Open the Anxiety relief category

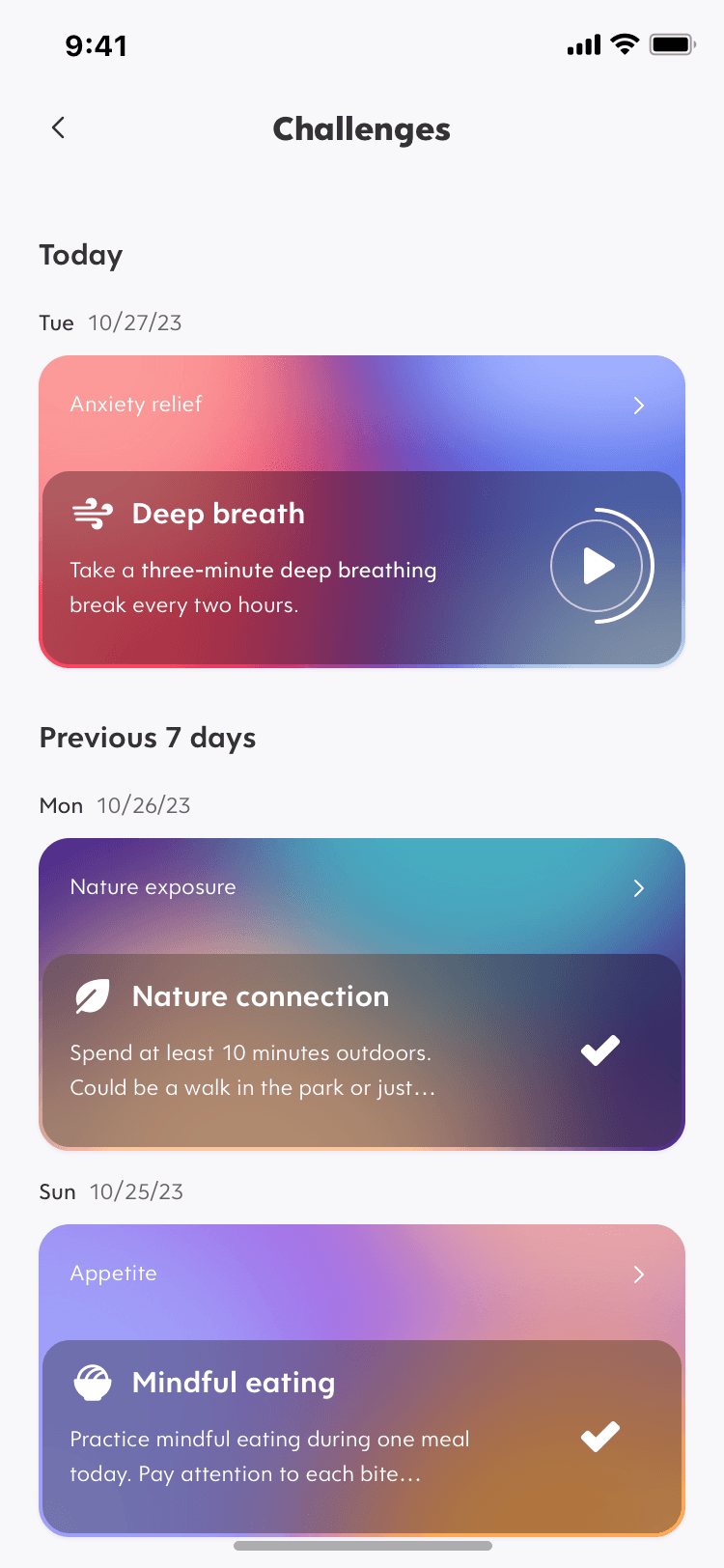click(362, 406)
